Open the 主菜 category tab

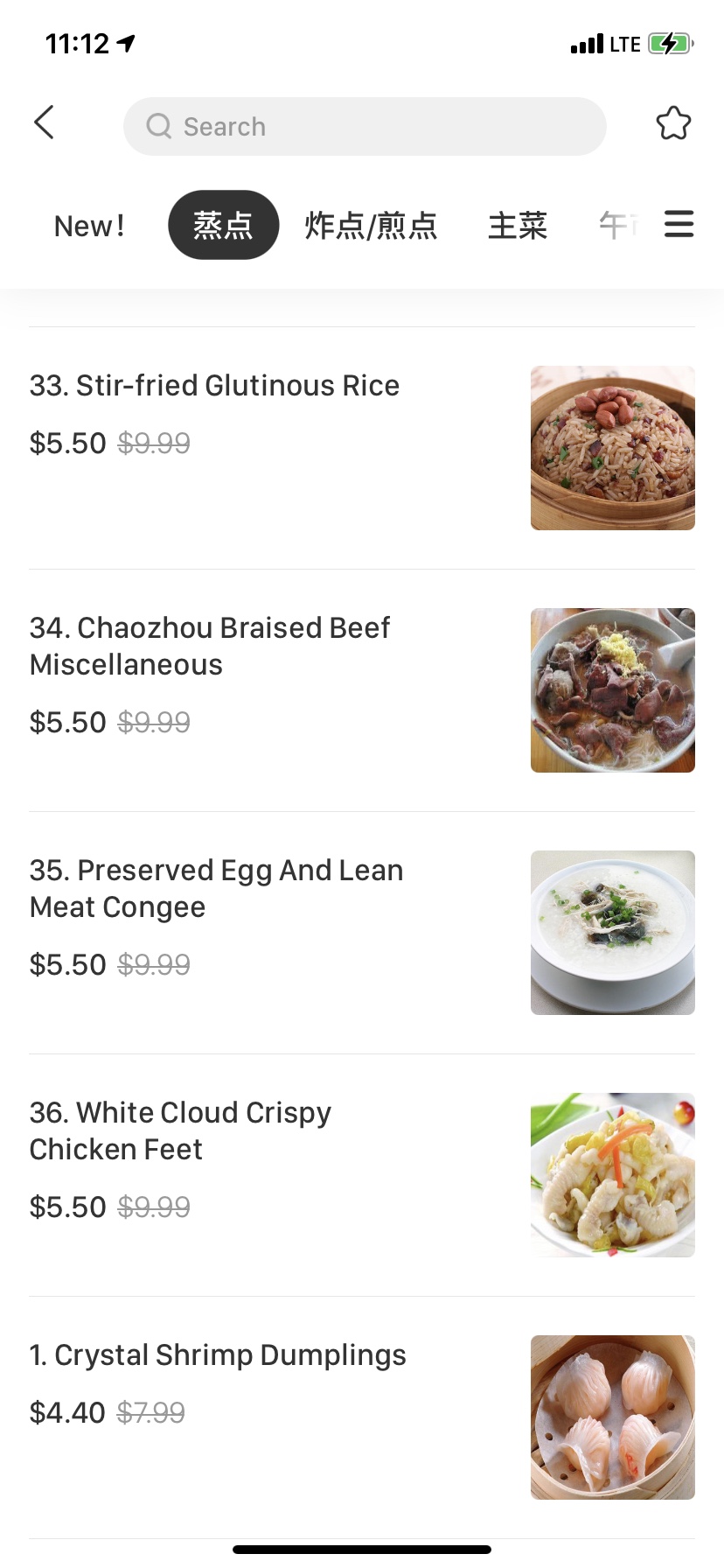click(x=518, y=226)
